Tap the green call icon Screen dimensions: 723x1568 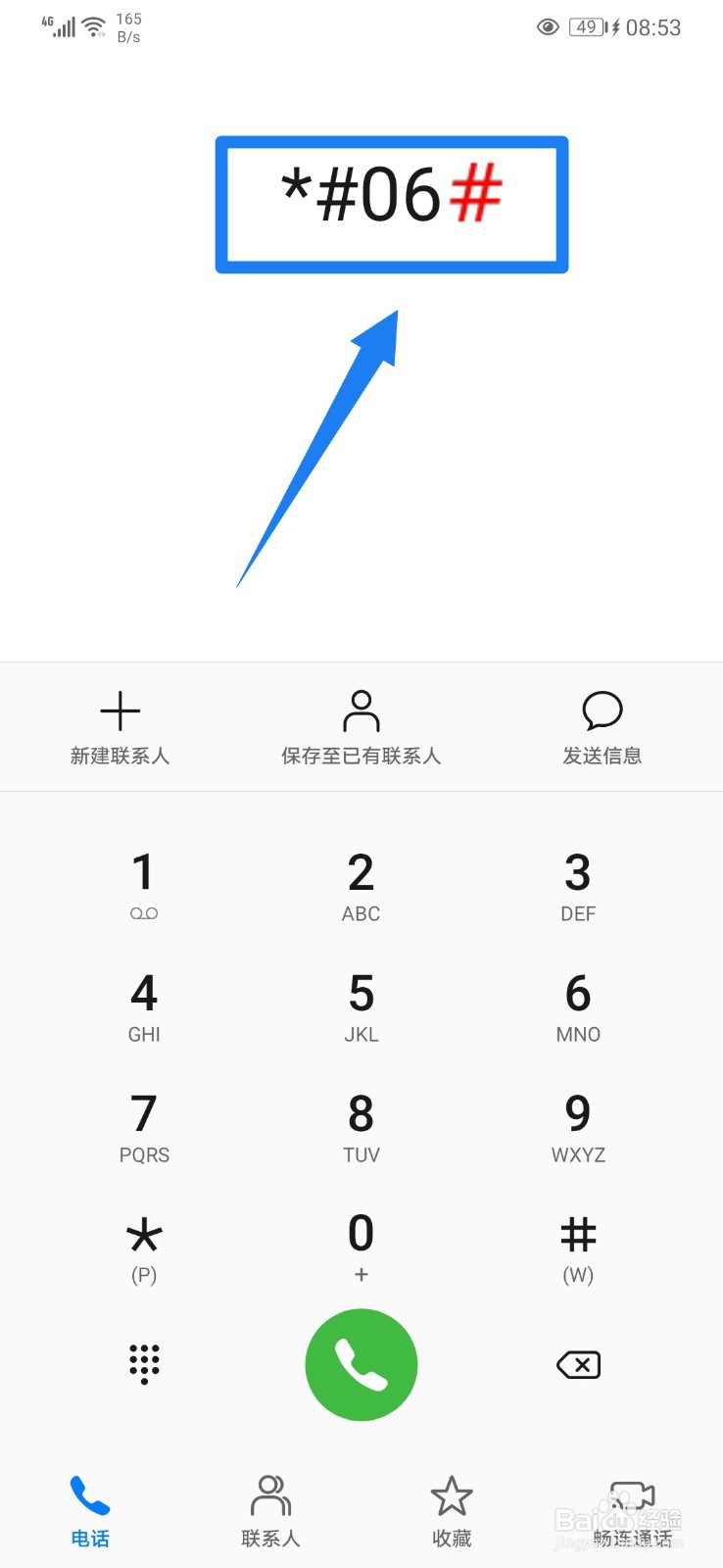point(361,1364)
